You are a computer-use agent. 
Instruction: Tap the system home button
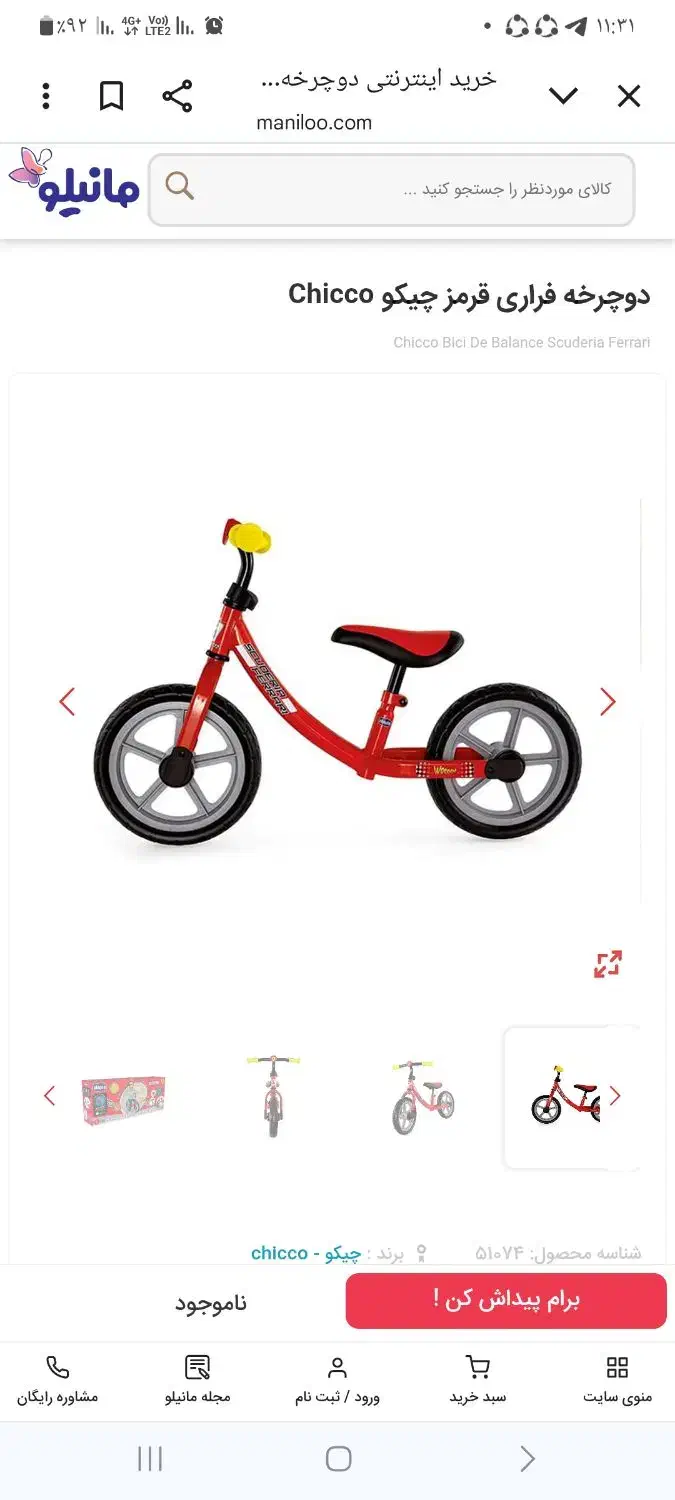coord(338,1459)
